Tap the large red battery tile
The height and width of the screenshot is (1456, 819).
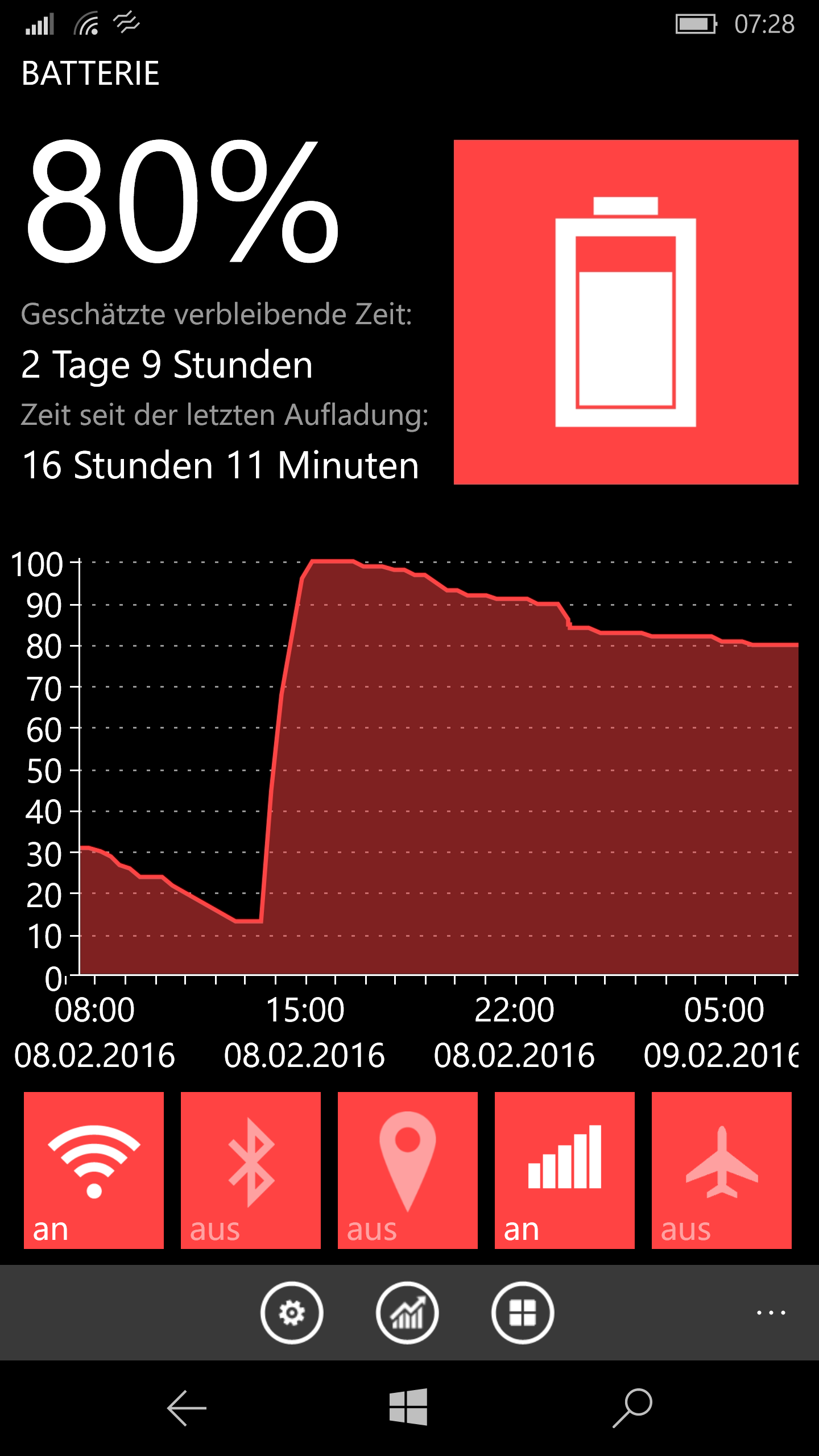tap(626, 312)
